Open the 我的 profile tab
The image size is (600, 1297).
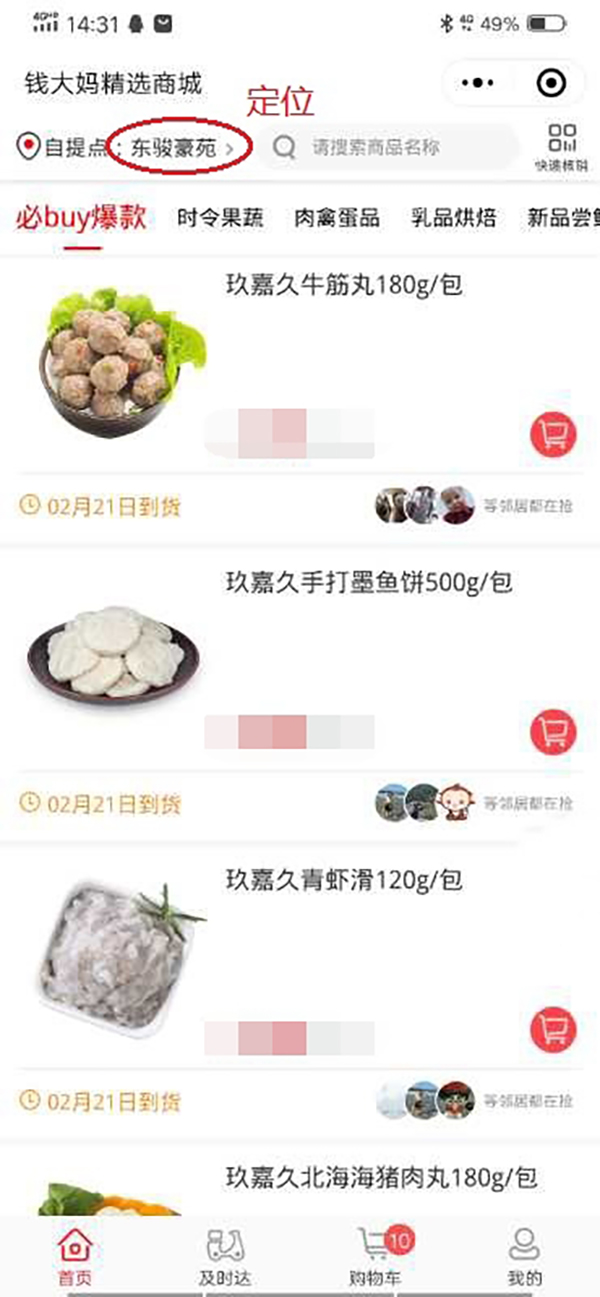coord(524,1257)
